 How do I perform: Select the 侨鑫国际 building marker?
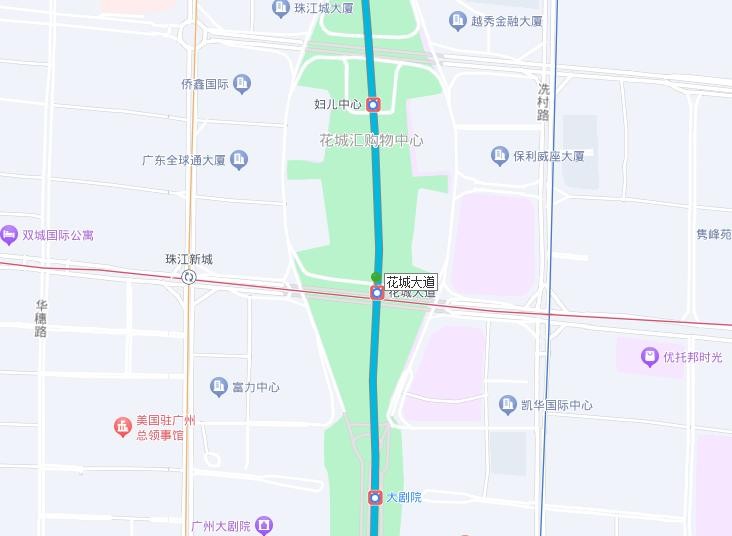[x=242, y=84]
